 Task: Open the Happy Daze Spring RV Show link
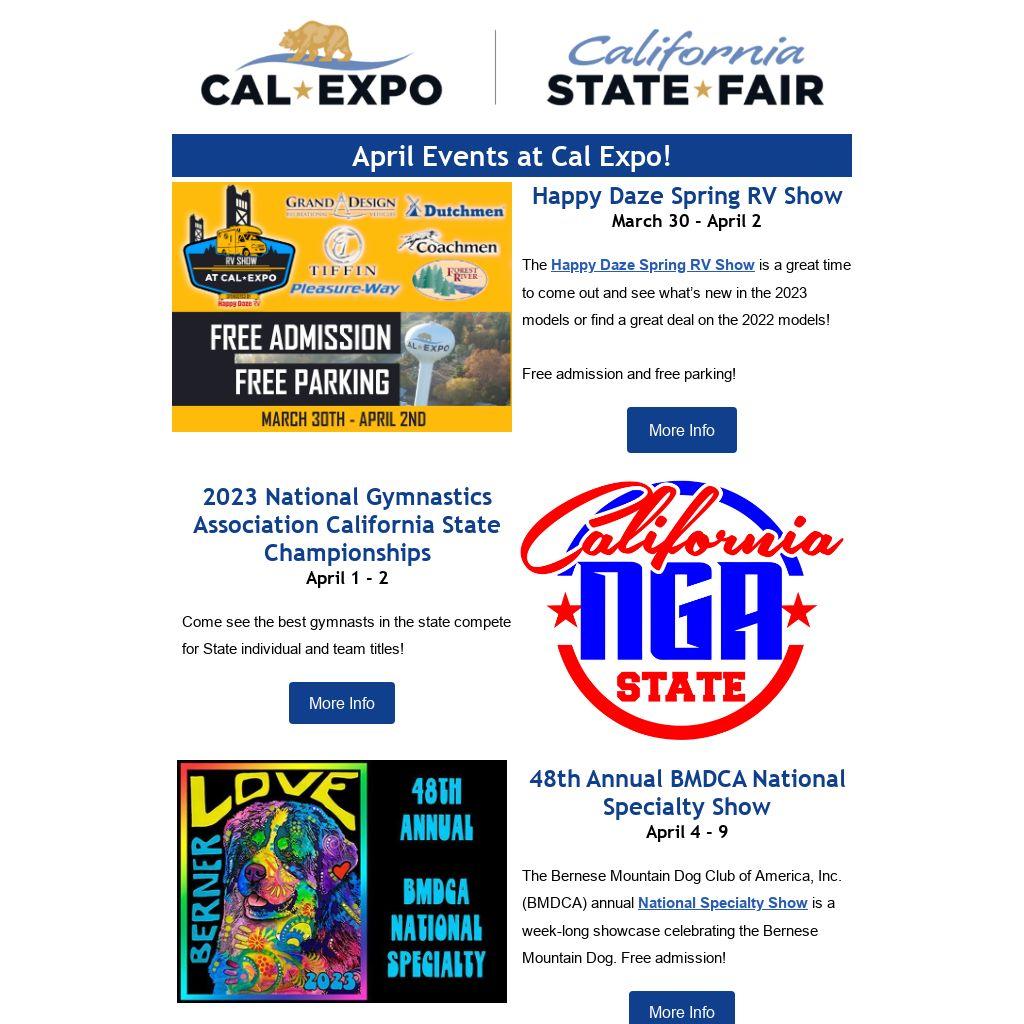click(x=652, y=265)
